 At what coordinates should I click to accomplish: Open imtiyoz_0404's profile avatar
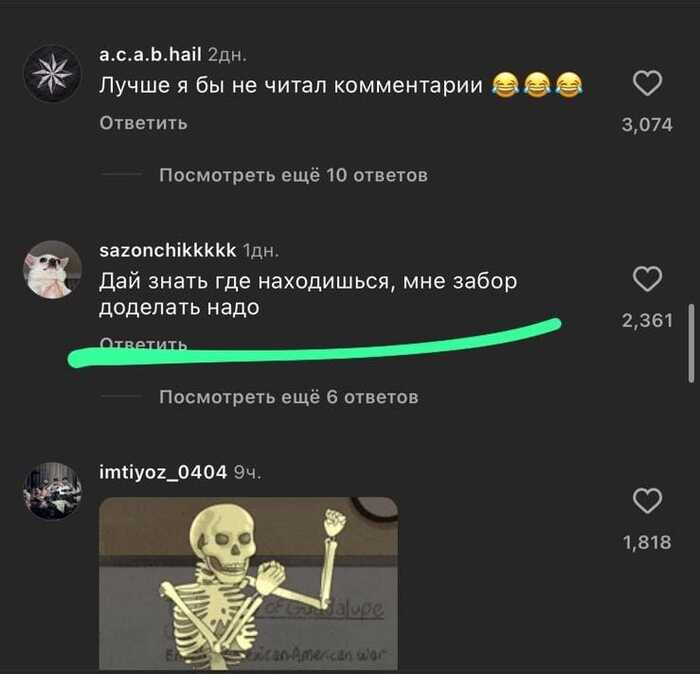coord(52,490)
